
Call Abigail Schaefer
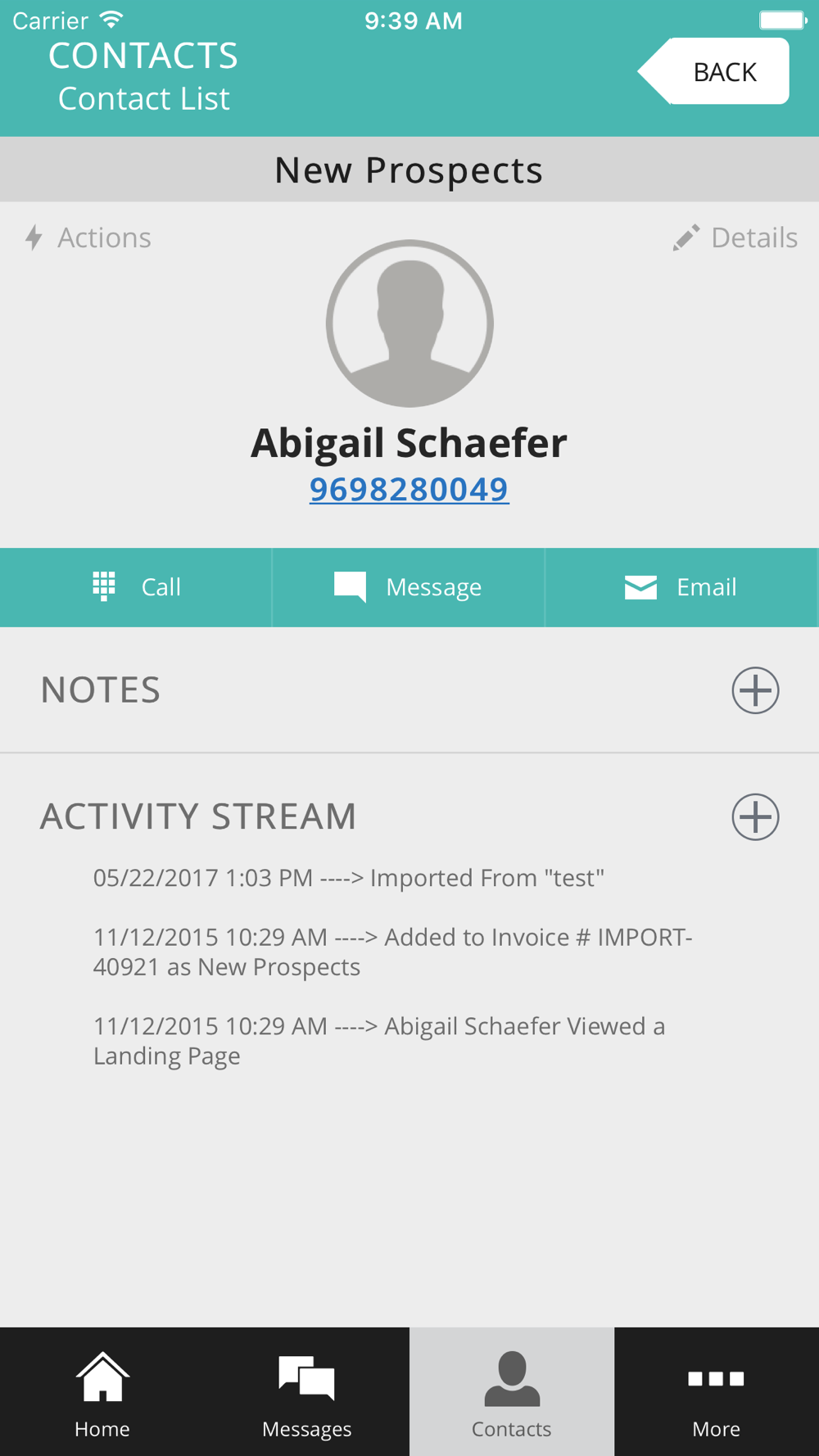coord(136,587)
